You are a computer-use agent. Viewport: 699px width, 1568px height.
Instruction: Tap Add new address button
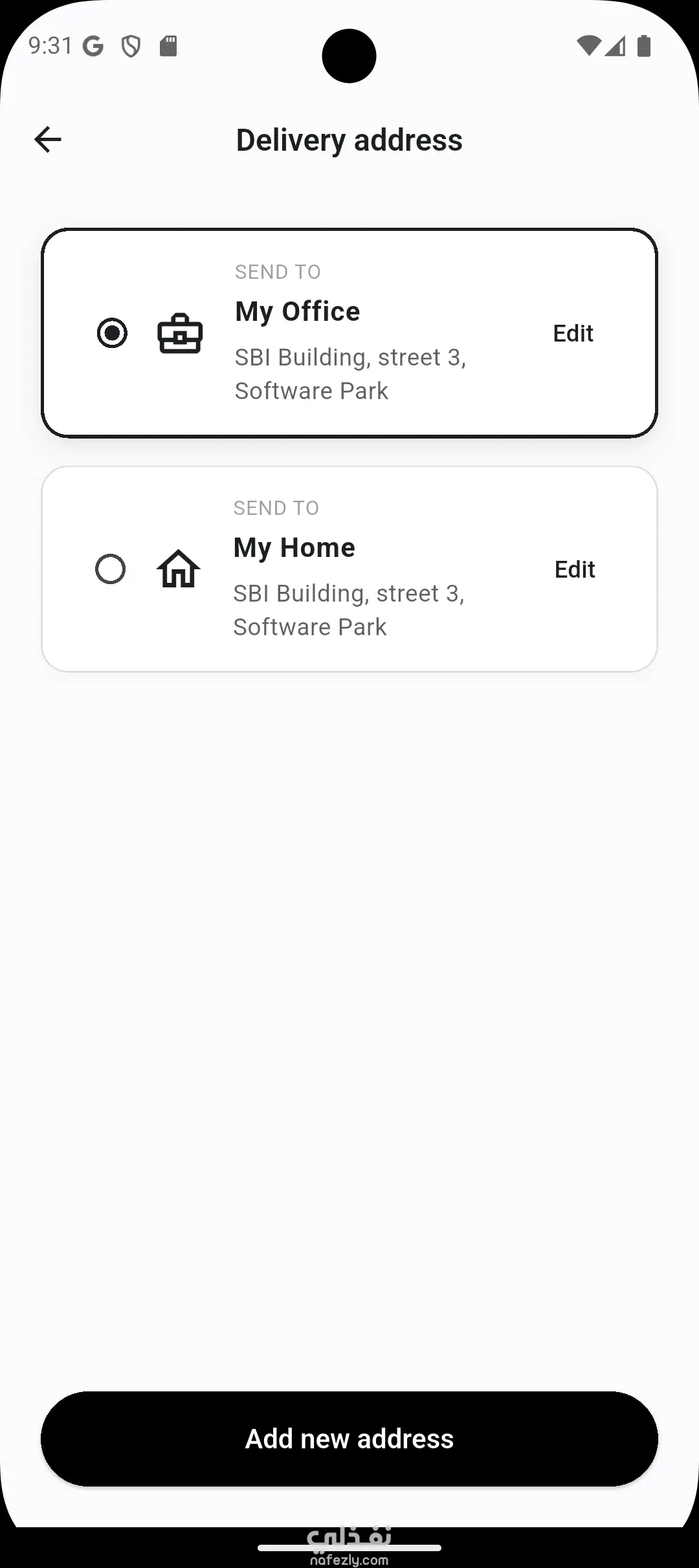point(349,1439)
